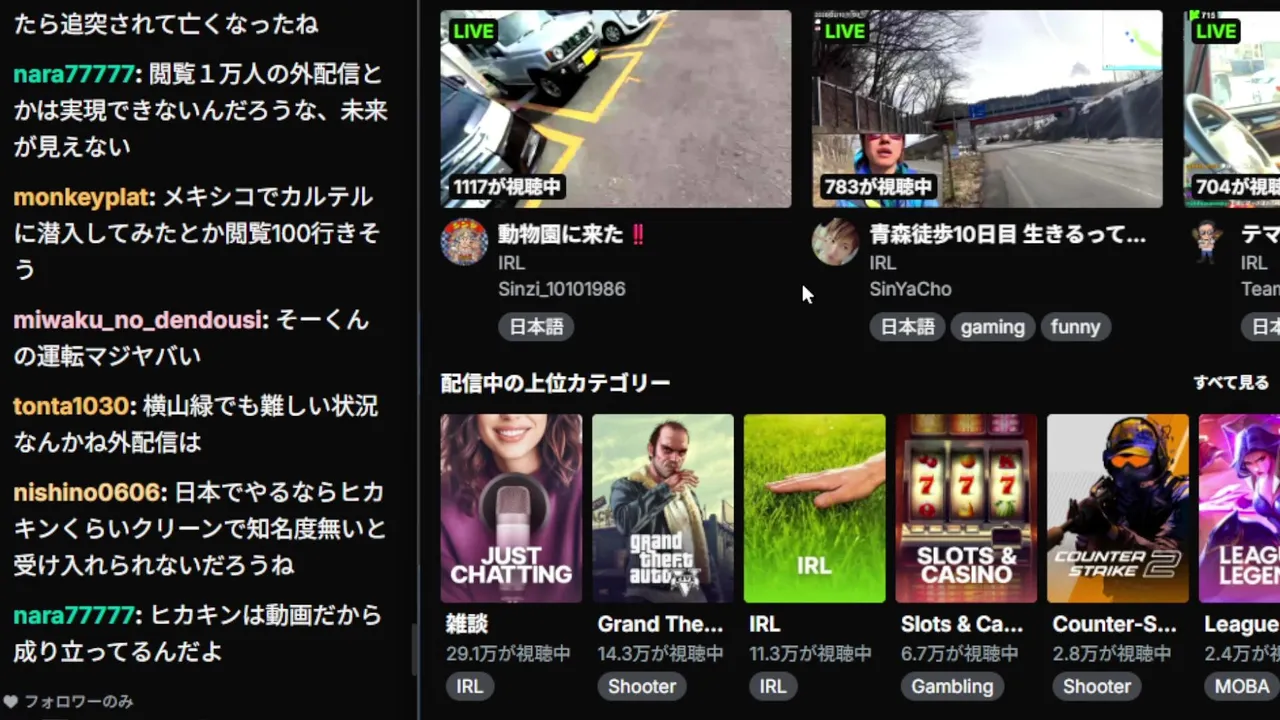
Task: Open the Counter-Strike 2 category
Action: pyautogui.click(x=1117, y=508)
